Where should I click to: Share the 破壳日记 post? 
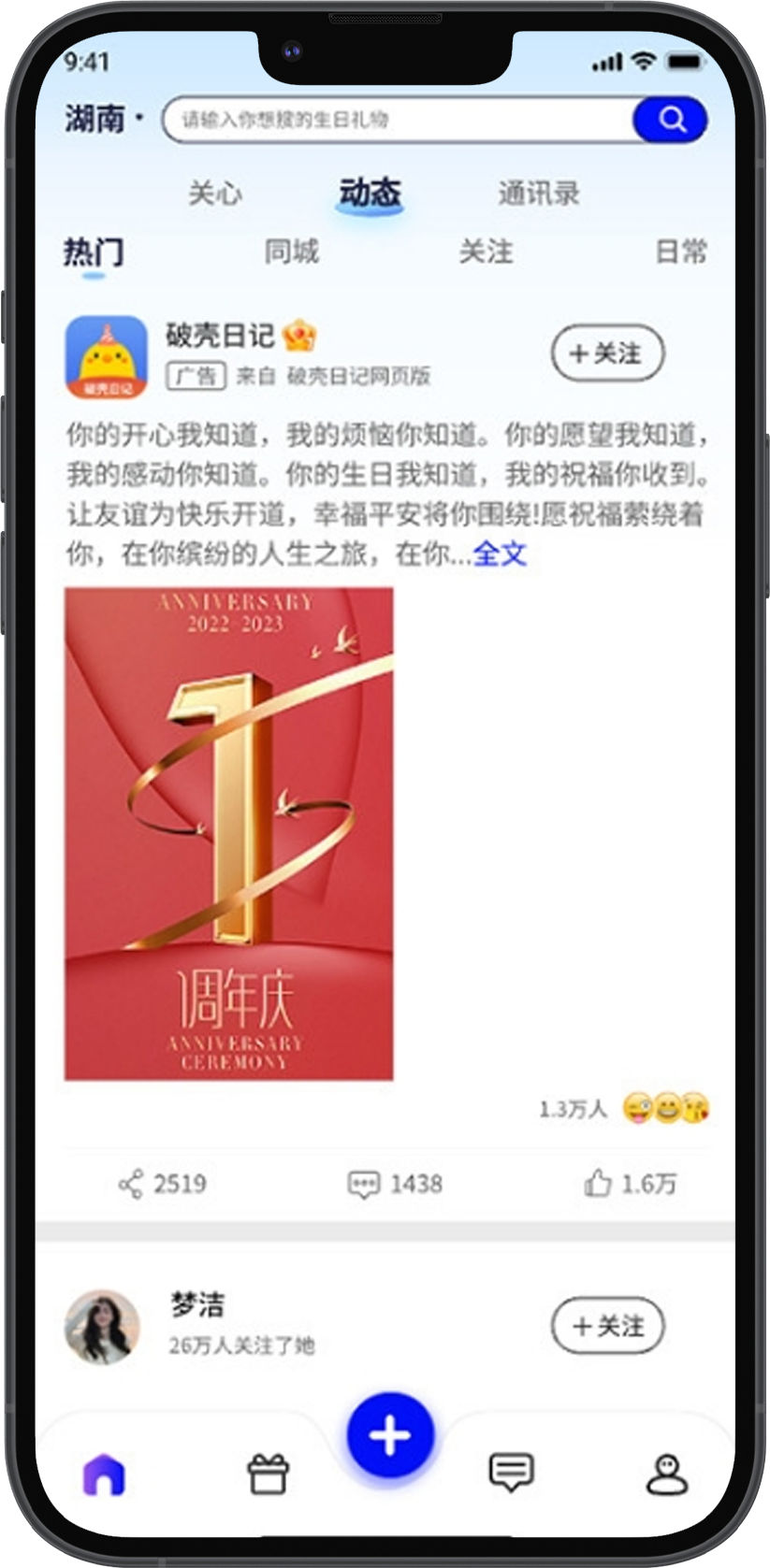(x=162, y=1184)
